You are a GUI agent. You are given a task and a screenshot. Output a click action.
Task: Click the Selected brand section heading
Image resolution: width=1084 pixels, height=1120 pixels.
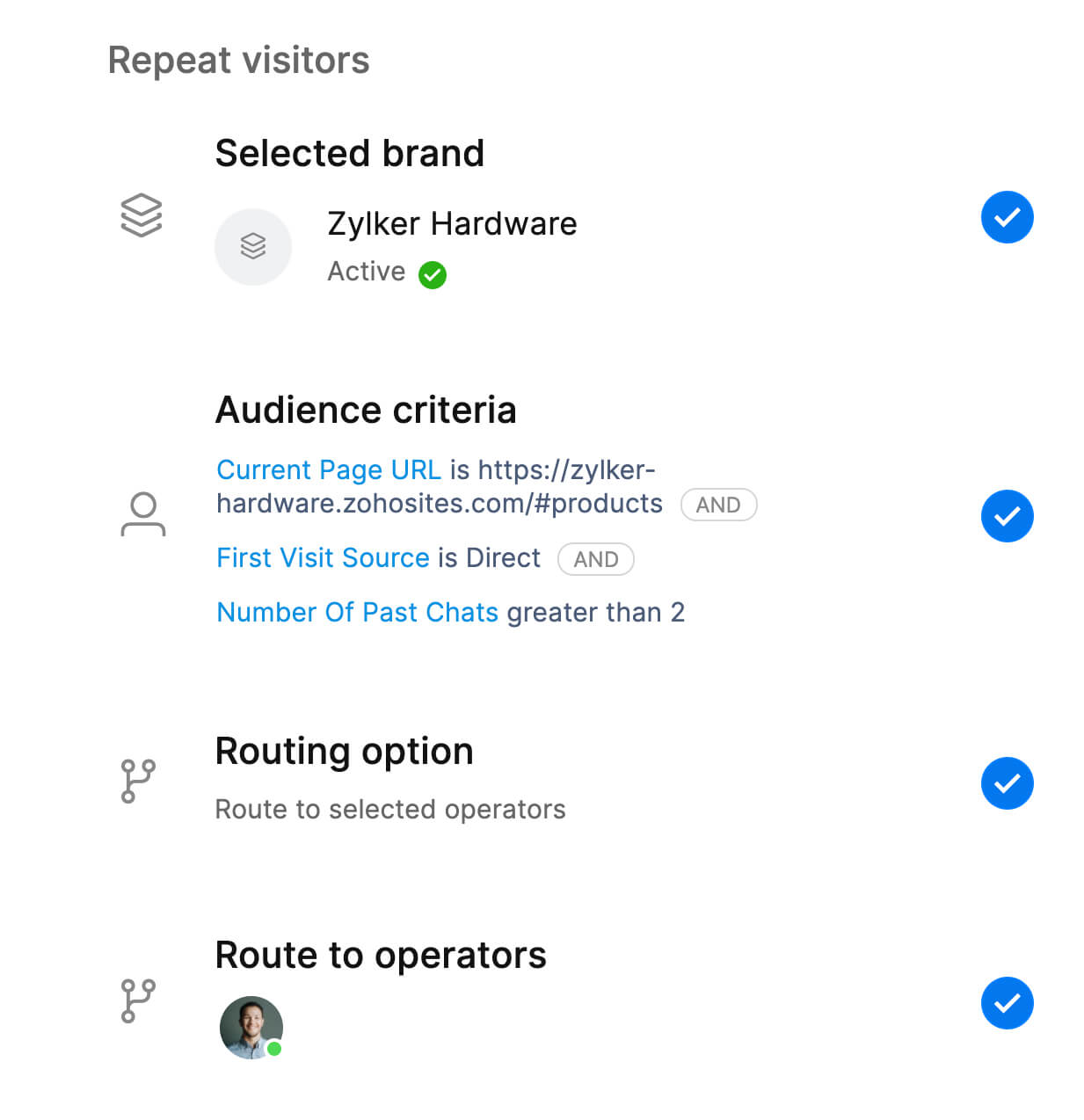pyautogui.click(x=350, y=153)
